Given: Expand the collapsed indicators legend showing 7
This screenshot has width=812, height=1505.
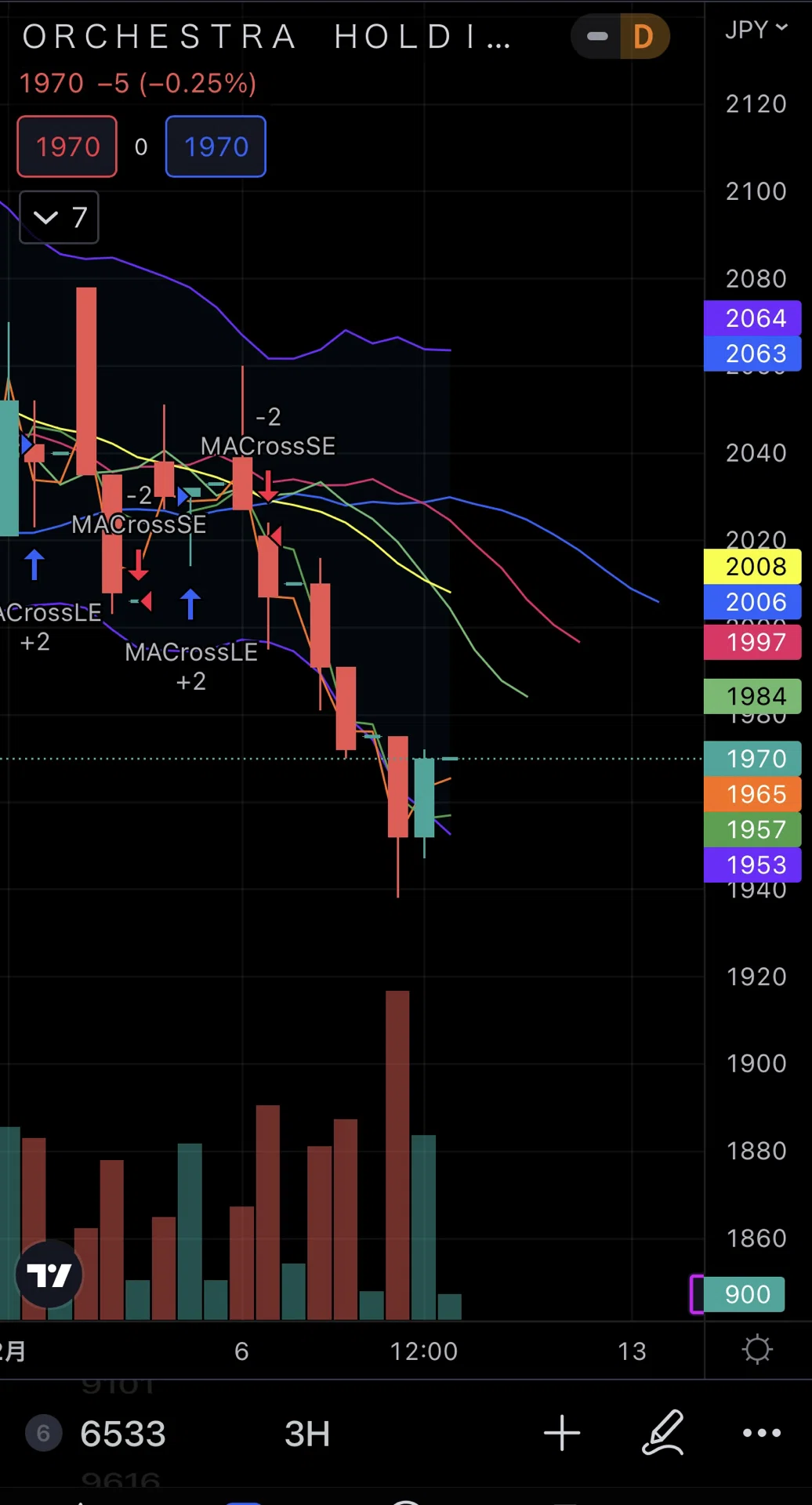Looking at the screenshot, I should 59,217.
